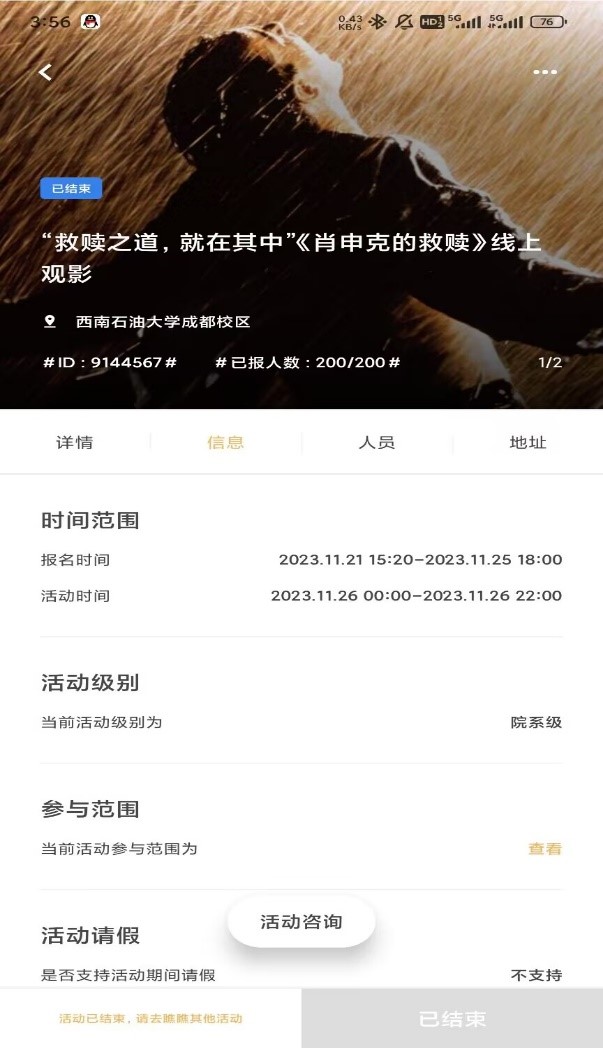Switch to the 详情 tab
Viewport: 603px width, 1048px height.
pyautogui.click(x=75, y=442)
